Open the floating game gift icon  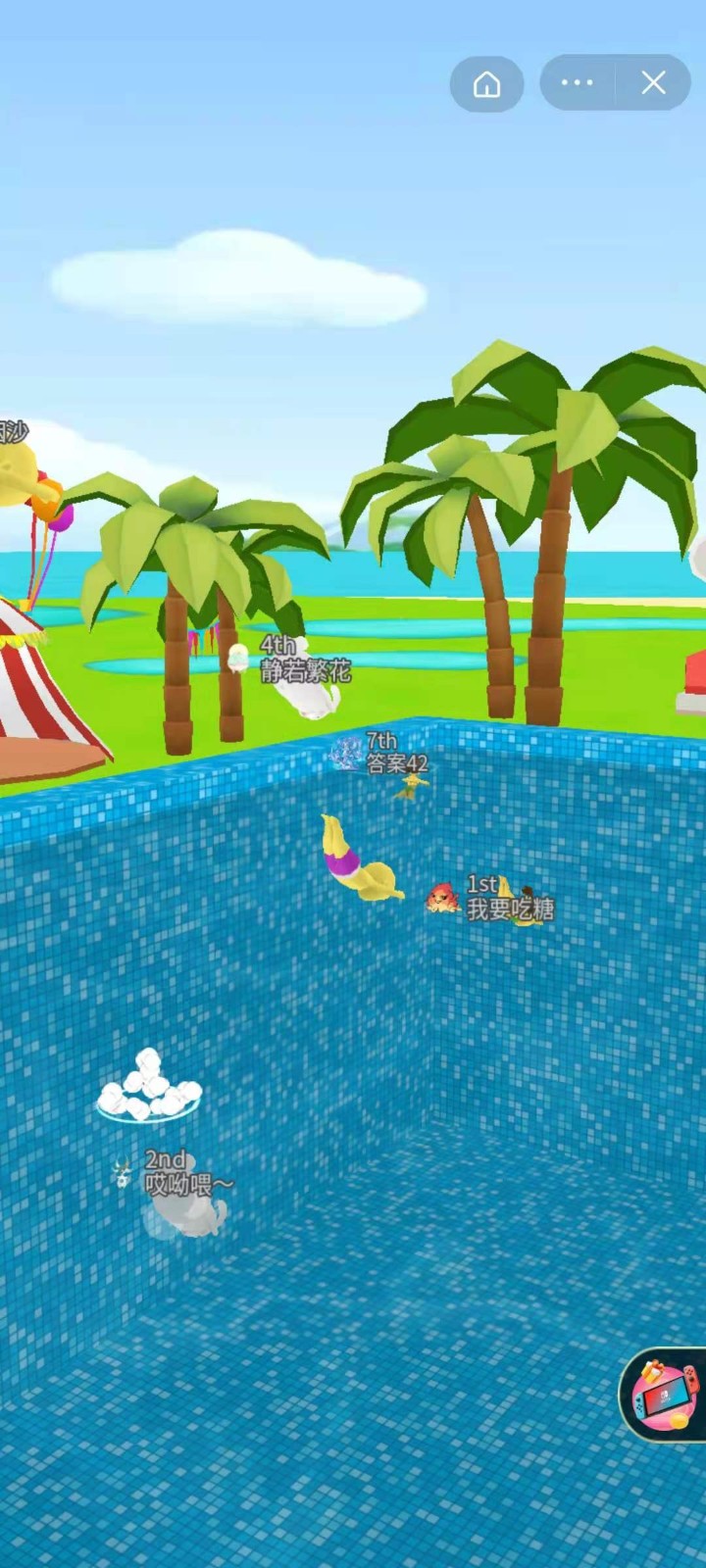pyautogui.click(x=666, y=1396)
